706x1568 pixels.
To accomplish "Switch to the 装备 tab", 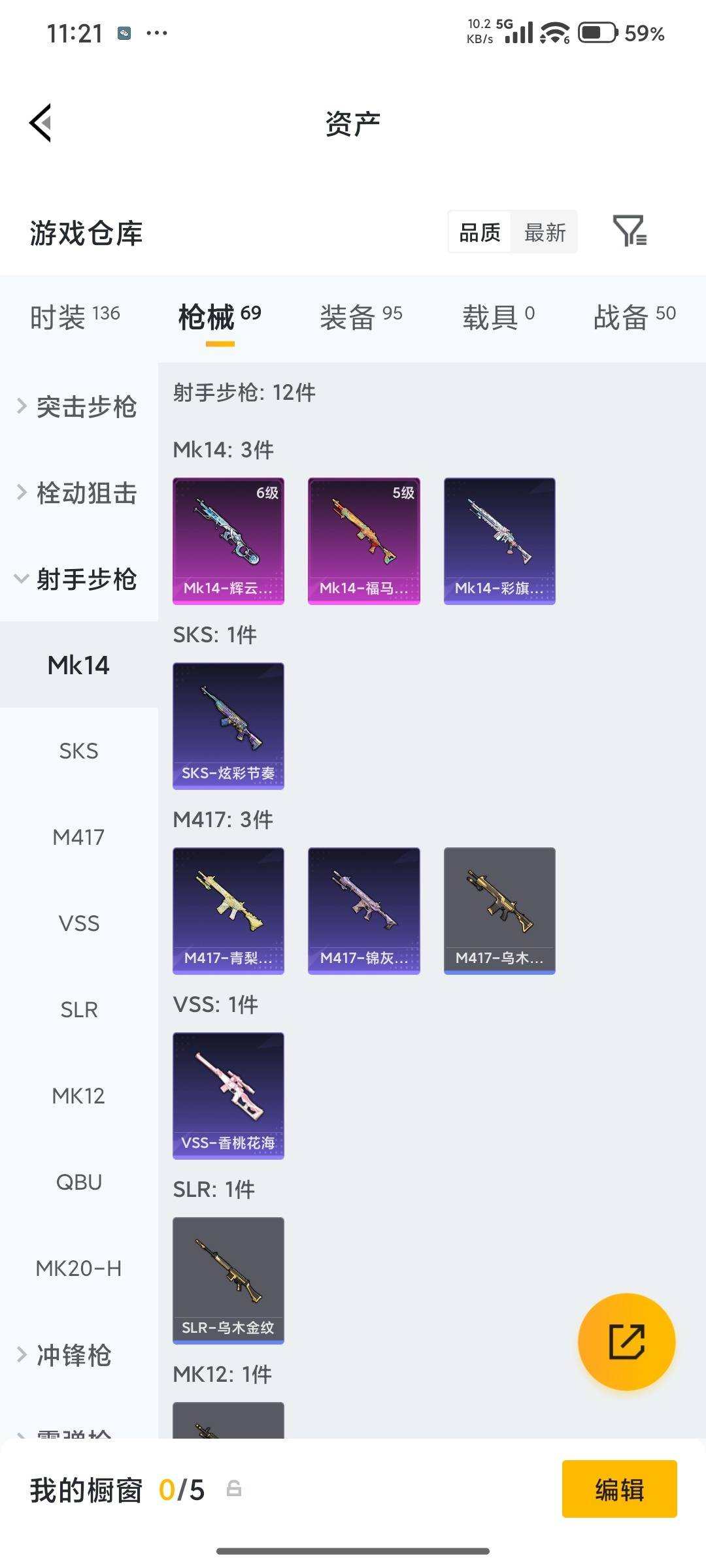I will 361,317.
